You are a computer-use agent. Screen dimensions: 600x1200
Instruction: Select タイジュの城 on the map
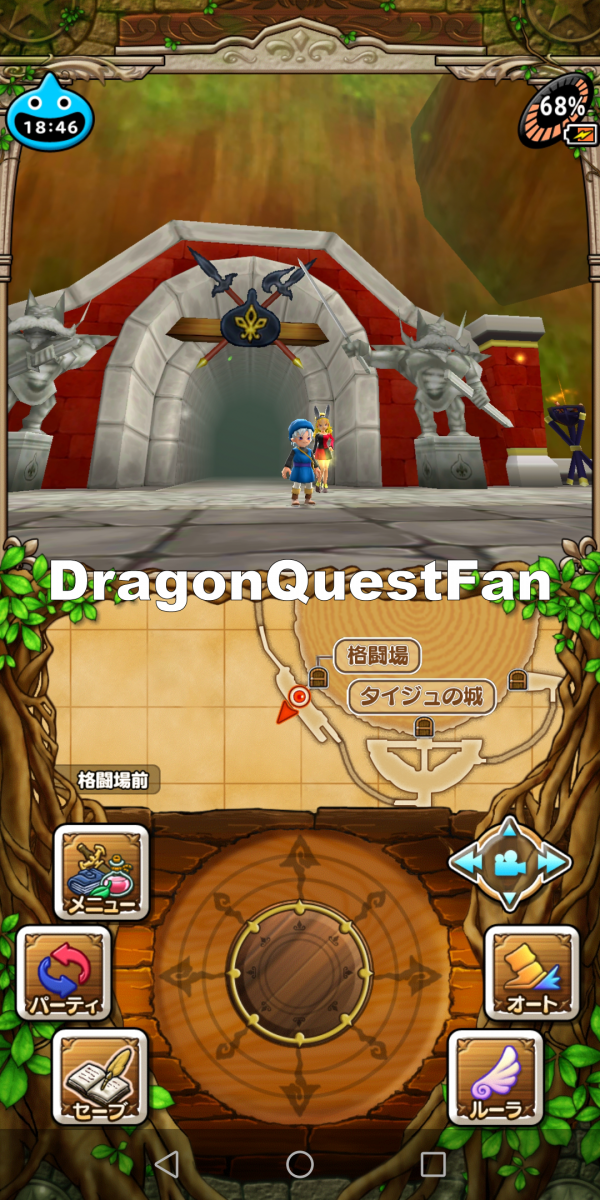tap(422, 696)
